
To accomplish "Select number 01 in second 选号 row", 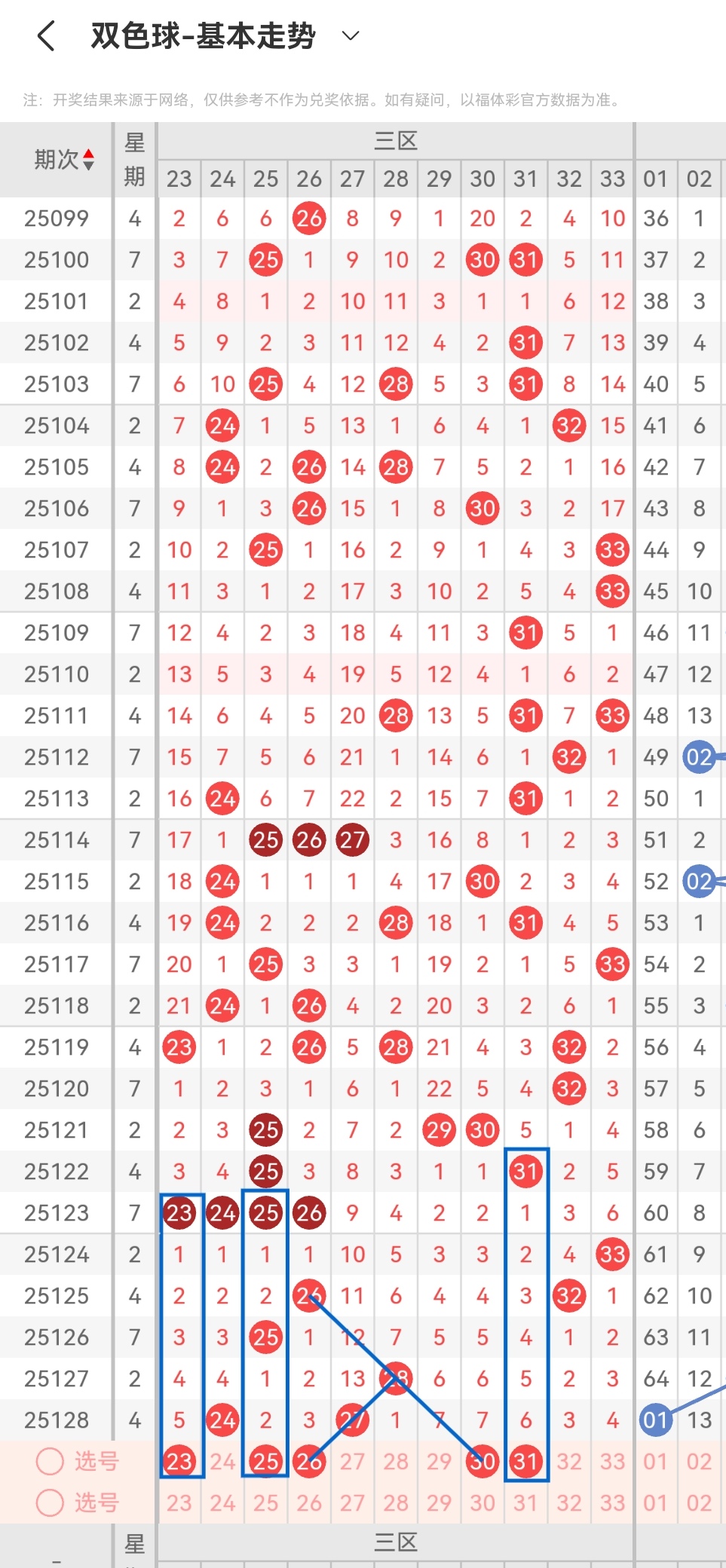I will (x=655, y=1502).
